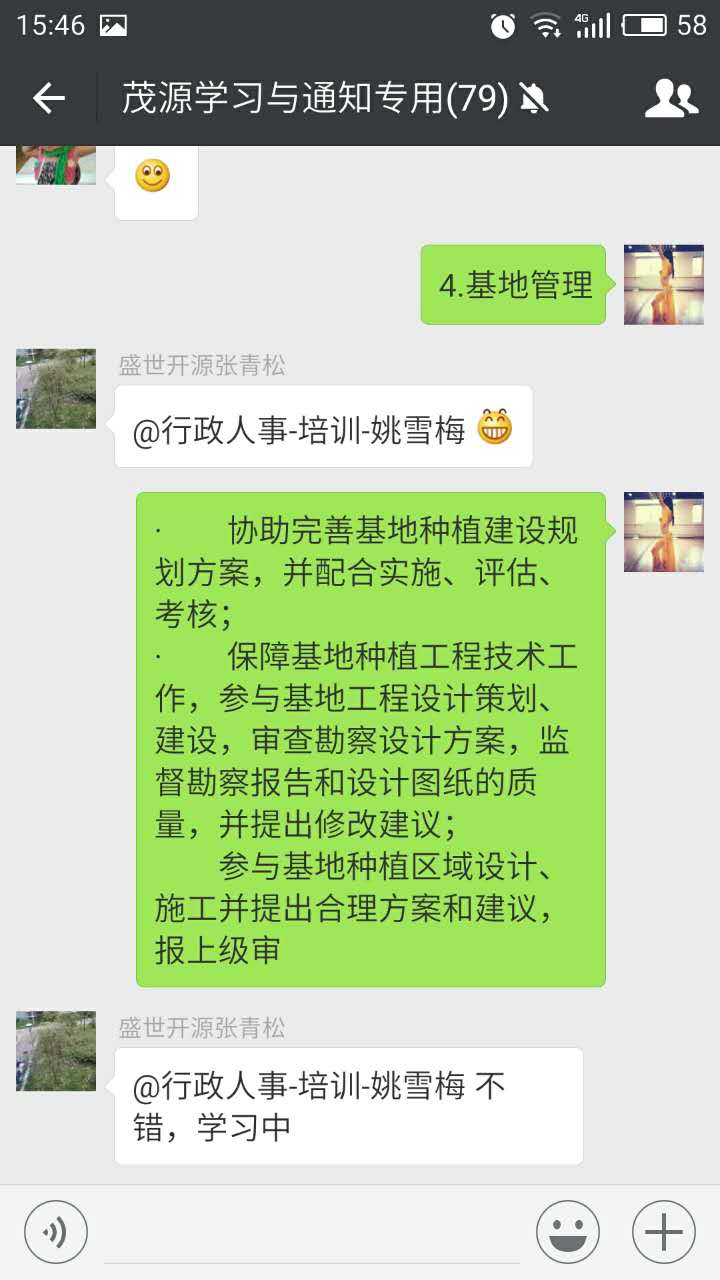Viewport: 720px width, 1280px height.
Task: Open the group members info icon
Action: point(671,98)
